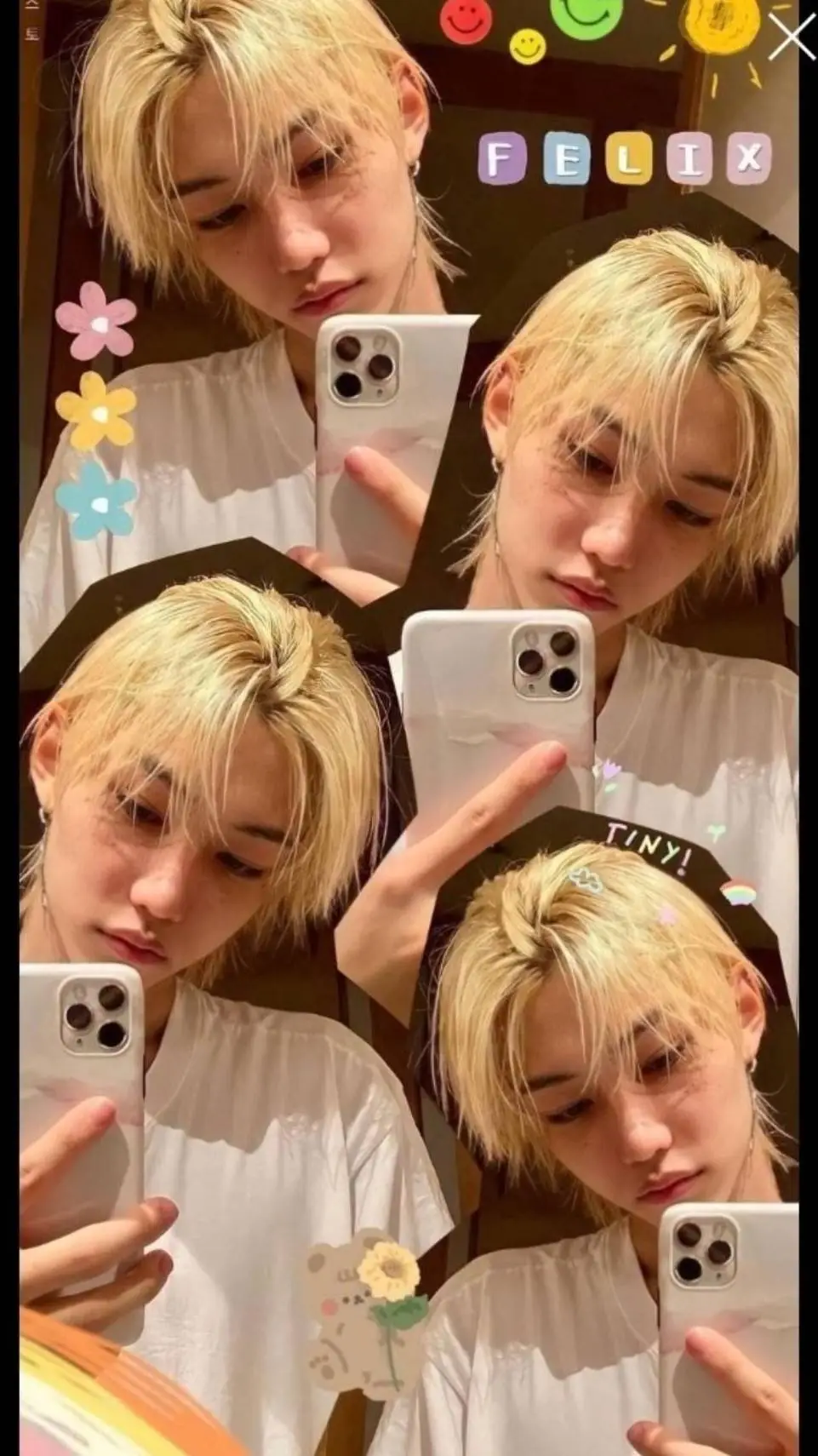Close the full-screen image viewer
818x1456 pixels.
(x=790, y=37)
